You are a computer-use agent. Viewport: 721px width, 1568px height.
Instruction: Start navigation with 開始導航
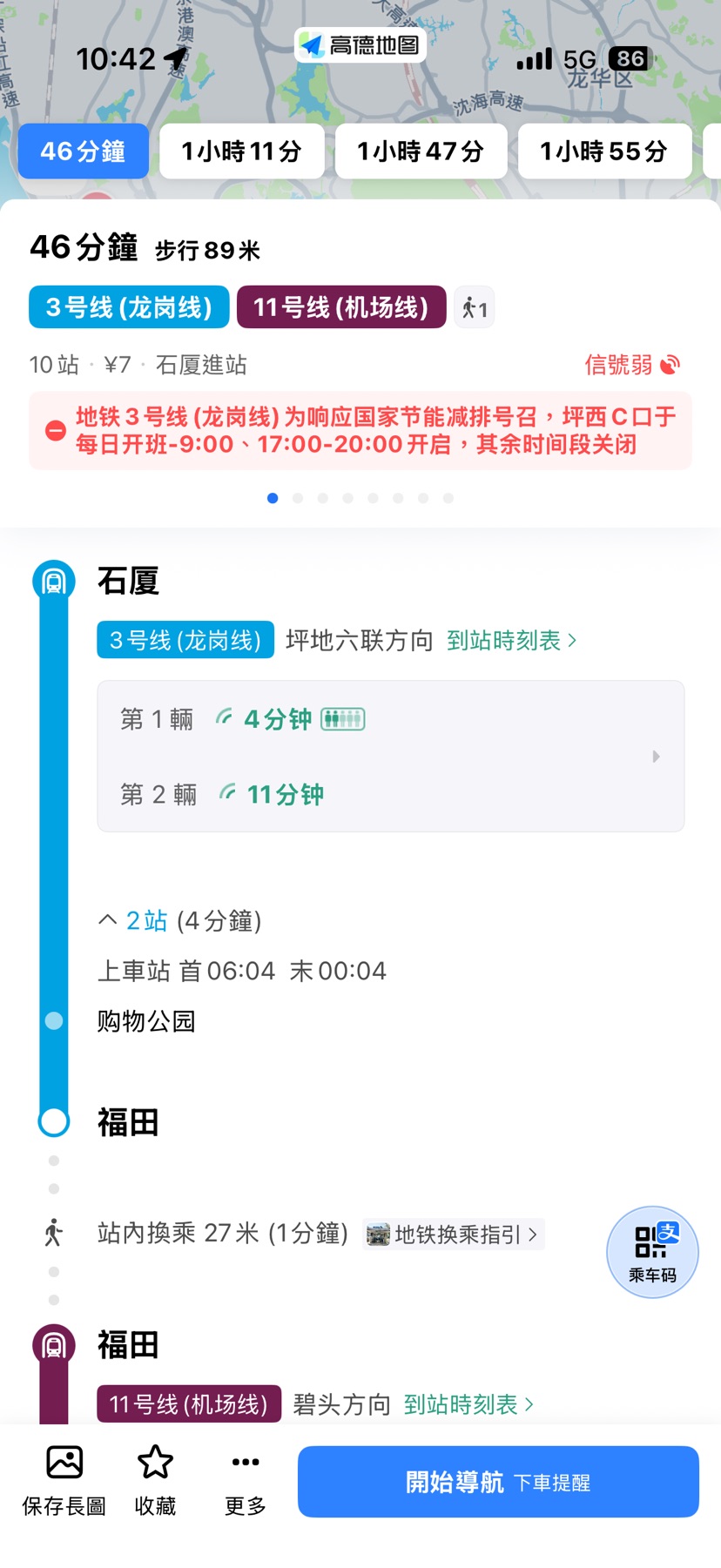coord(498,1482)
